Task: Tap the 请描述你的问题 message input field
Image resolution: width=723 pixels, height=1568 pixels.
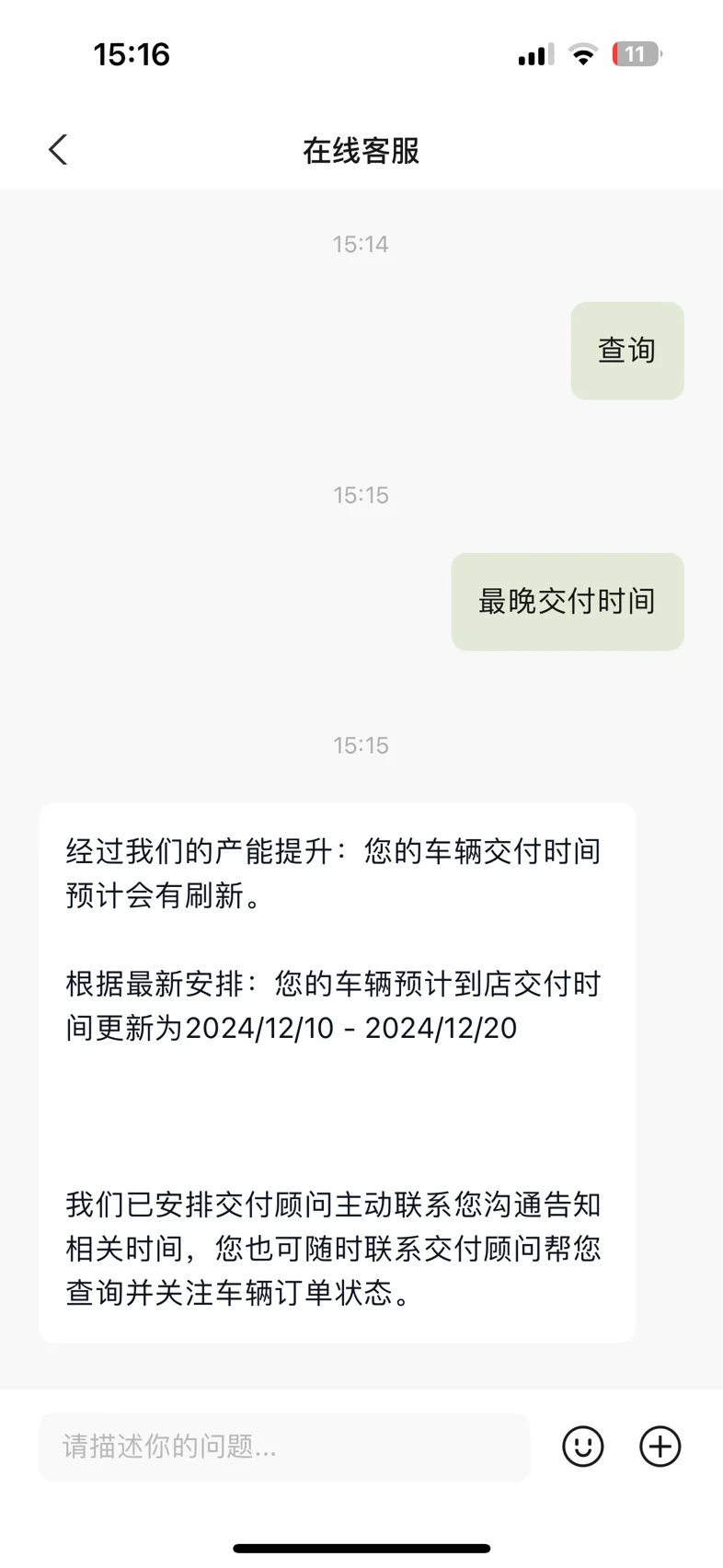Action: click(284, 1447)
